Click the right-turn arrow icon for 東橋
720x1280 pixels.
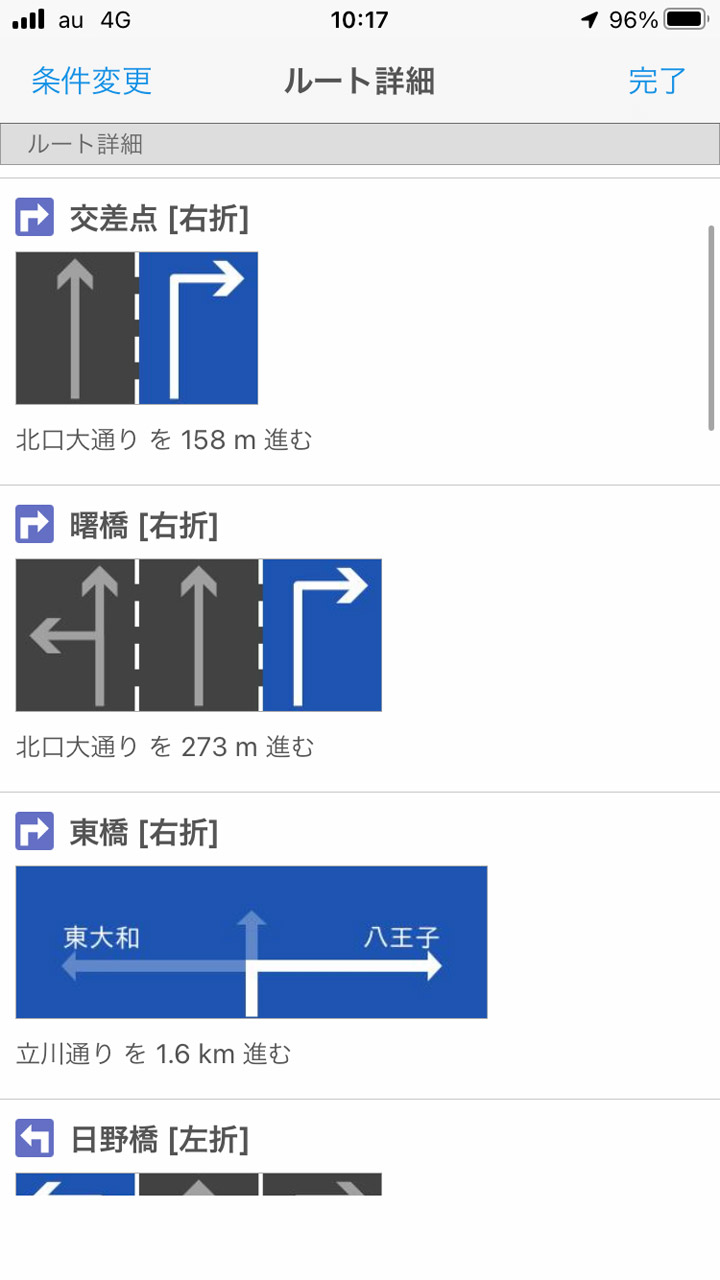(35, 832)
